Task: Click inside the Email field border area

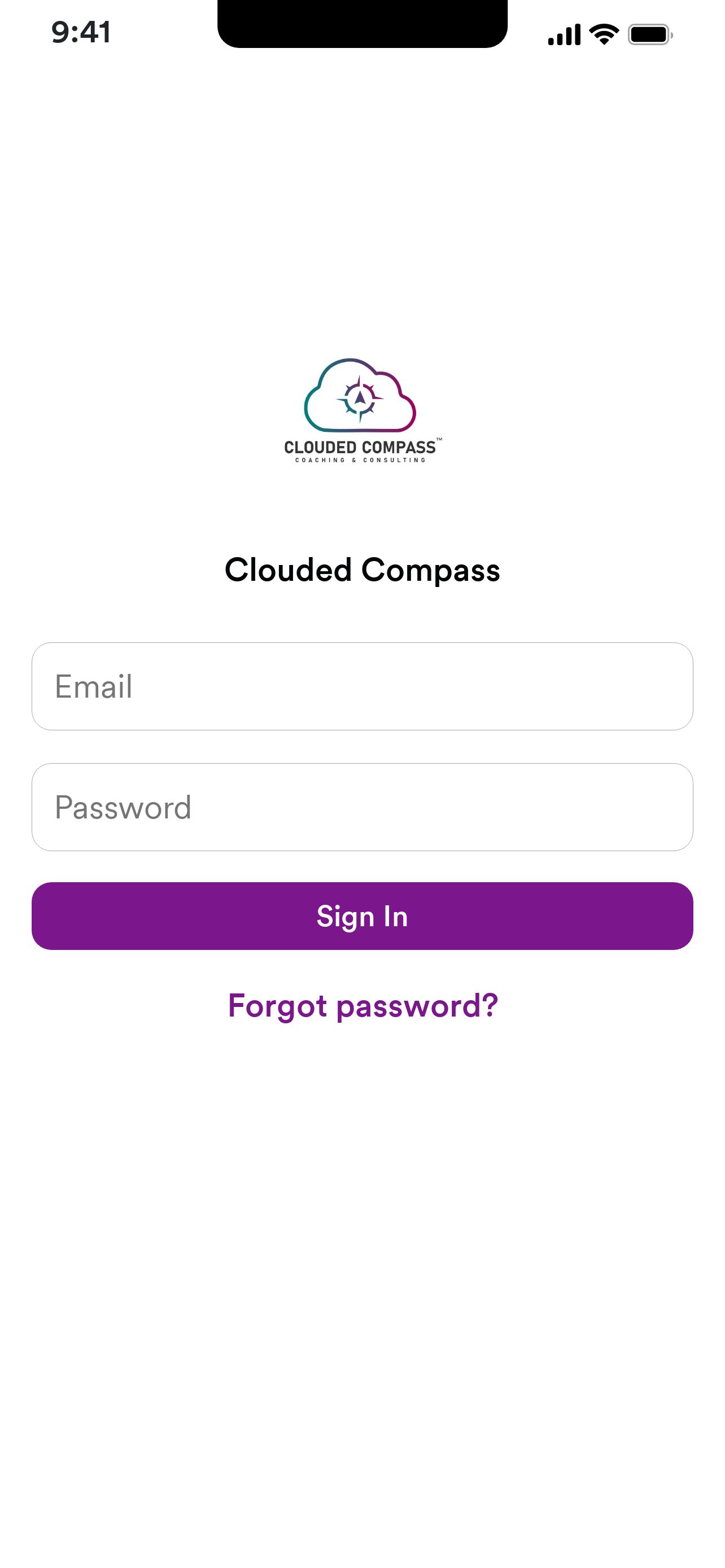Action: 361,686
